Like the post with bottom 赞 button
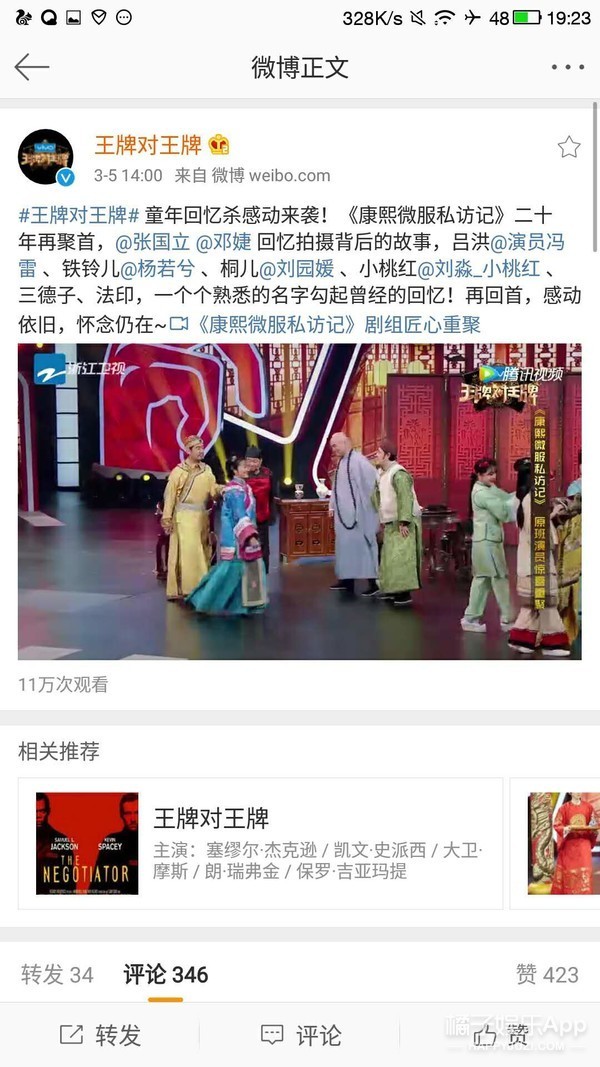 click(500, 1035)
